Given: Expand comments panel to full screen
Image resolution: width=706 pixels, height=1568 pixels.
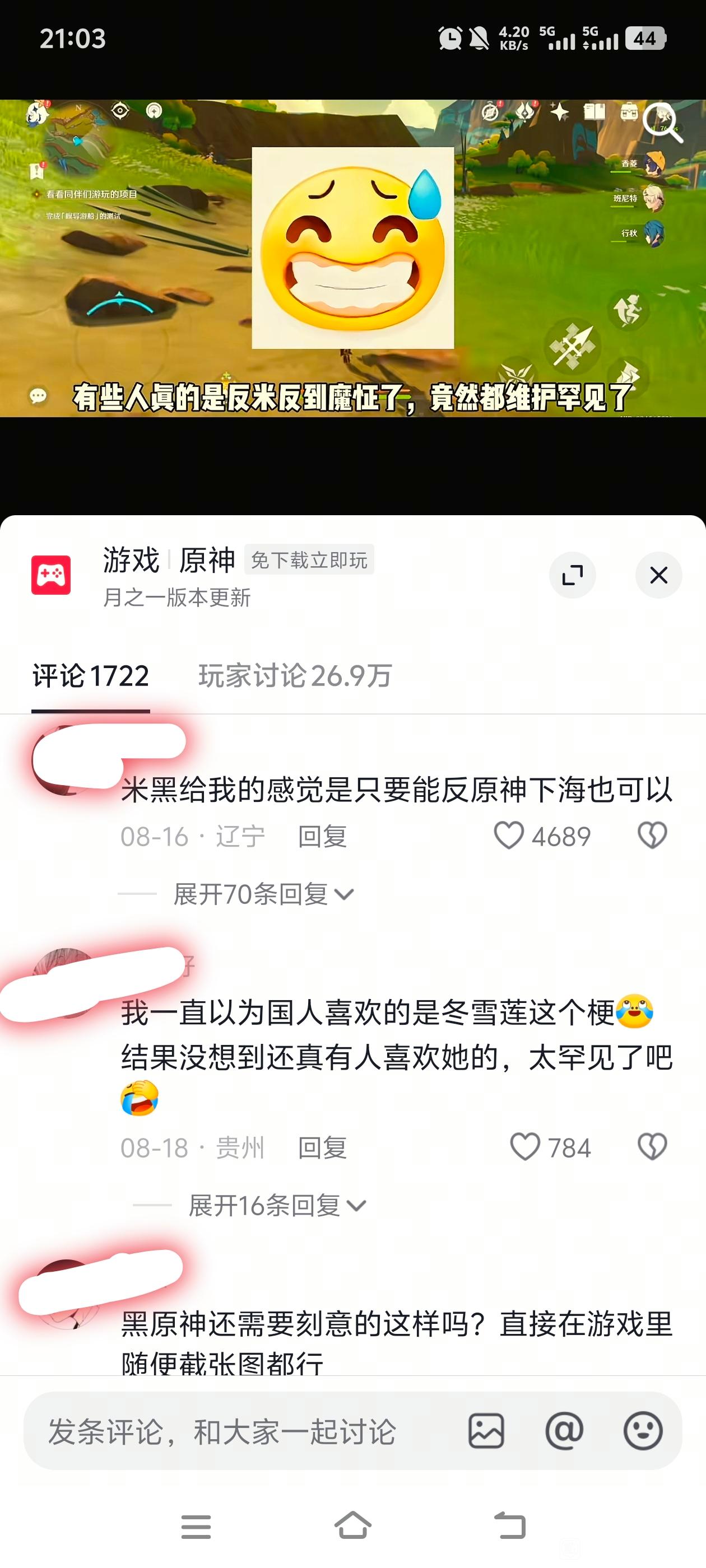Looking at the screenshot, I should click(x=572, y=575).
